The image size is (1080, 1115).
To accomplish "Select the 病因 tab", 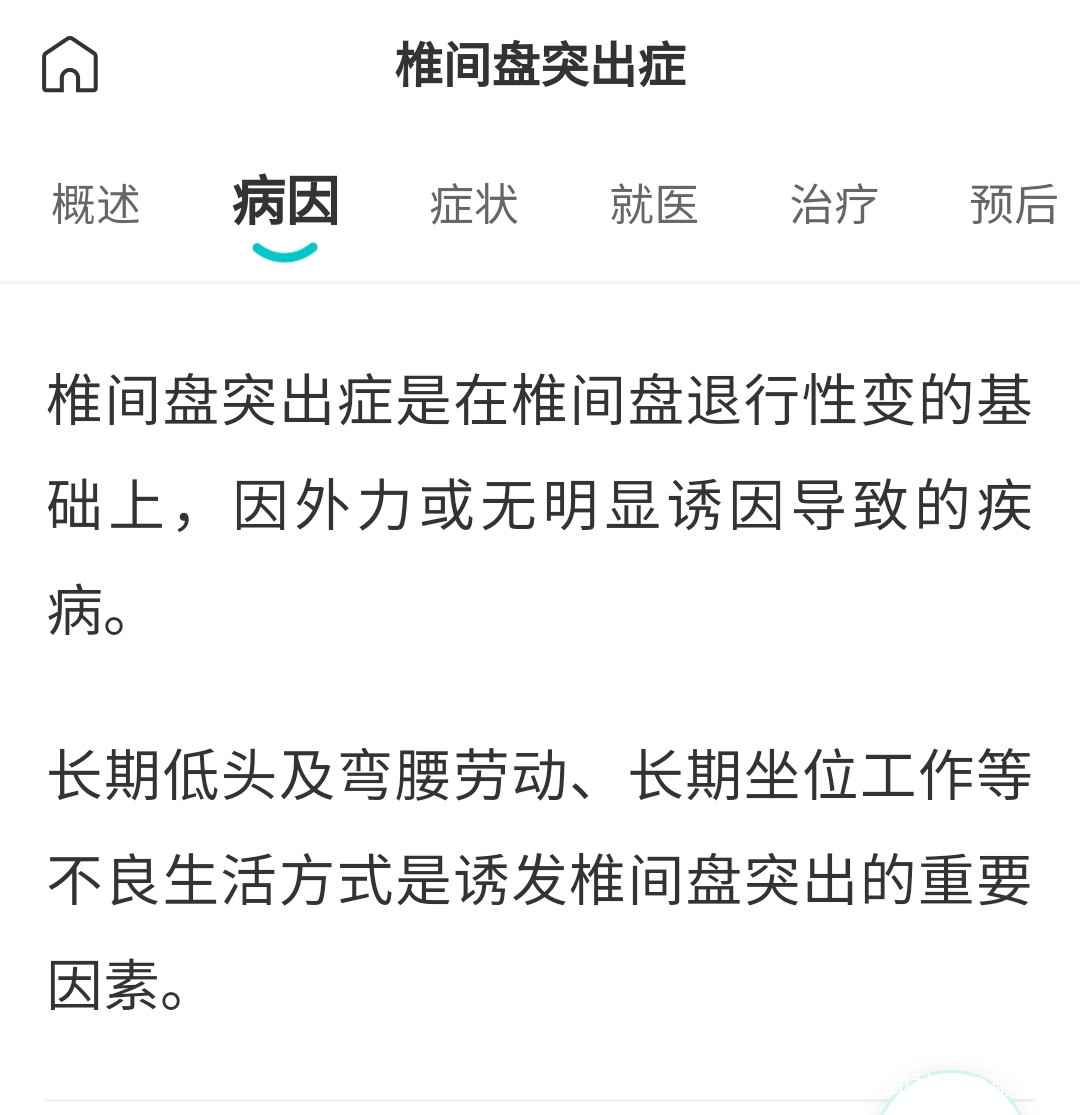I will 286,203.
